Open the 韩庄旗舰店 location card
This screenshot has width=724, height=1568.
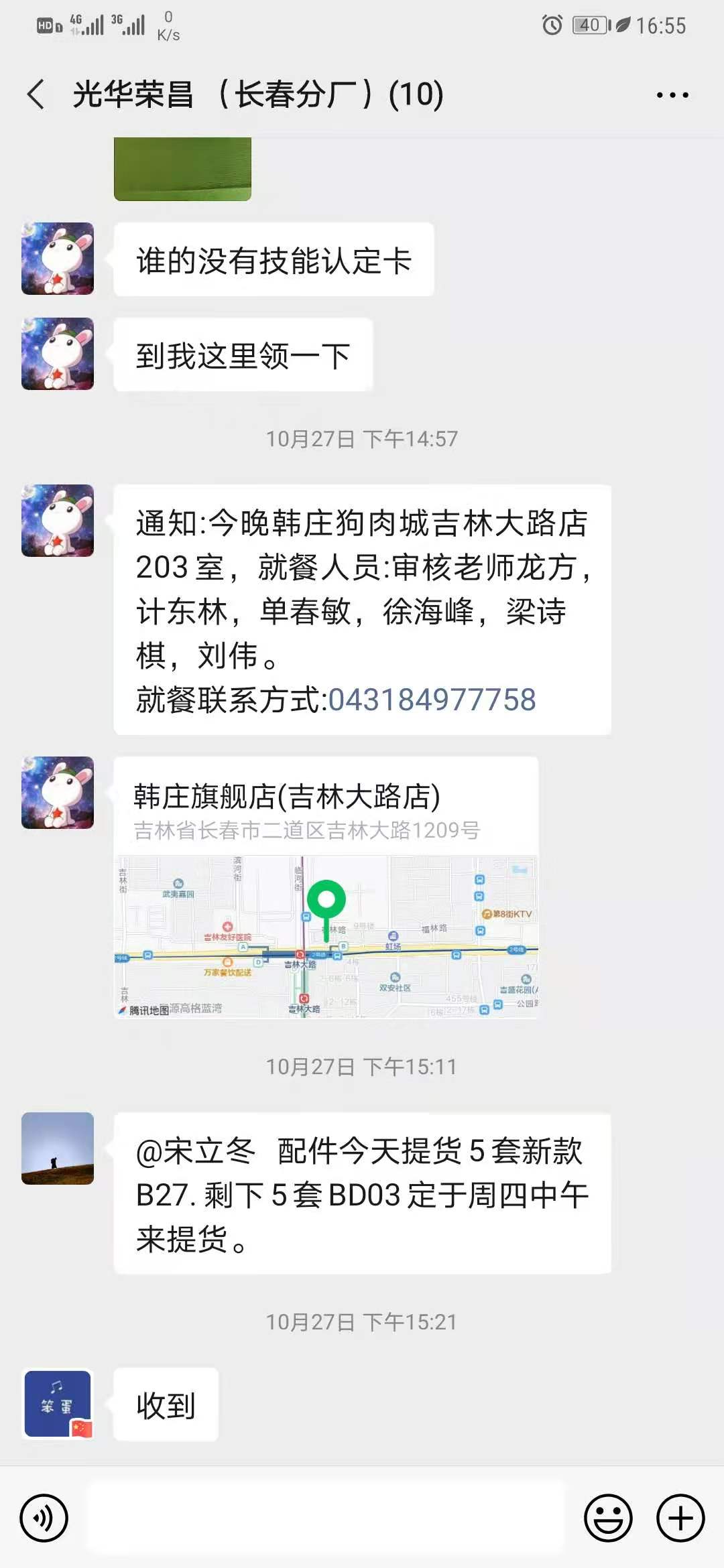pos(326,887)
